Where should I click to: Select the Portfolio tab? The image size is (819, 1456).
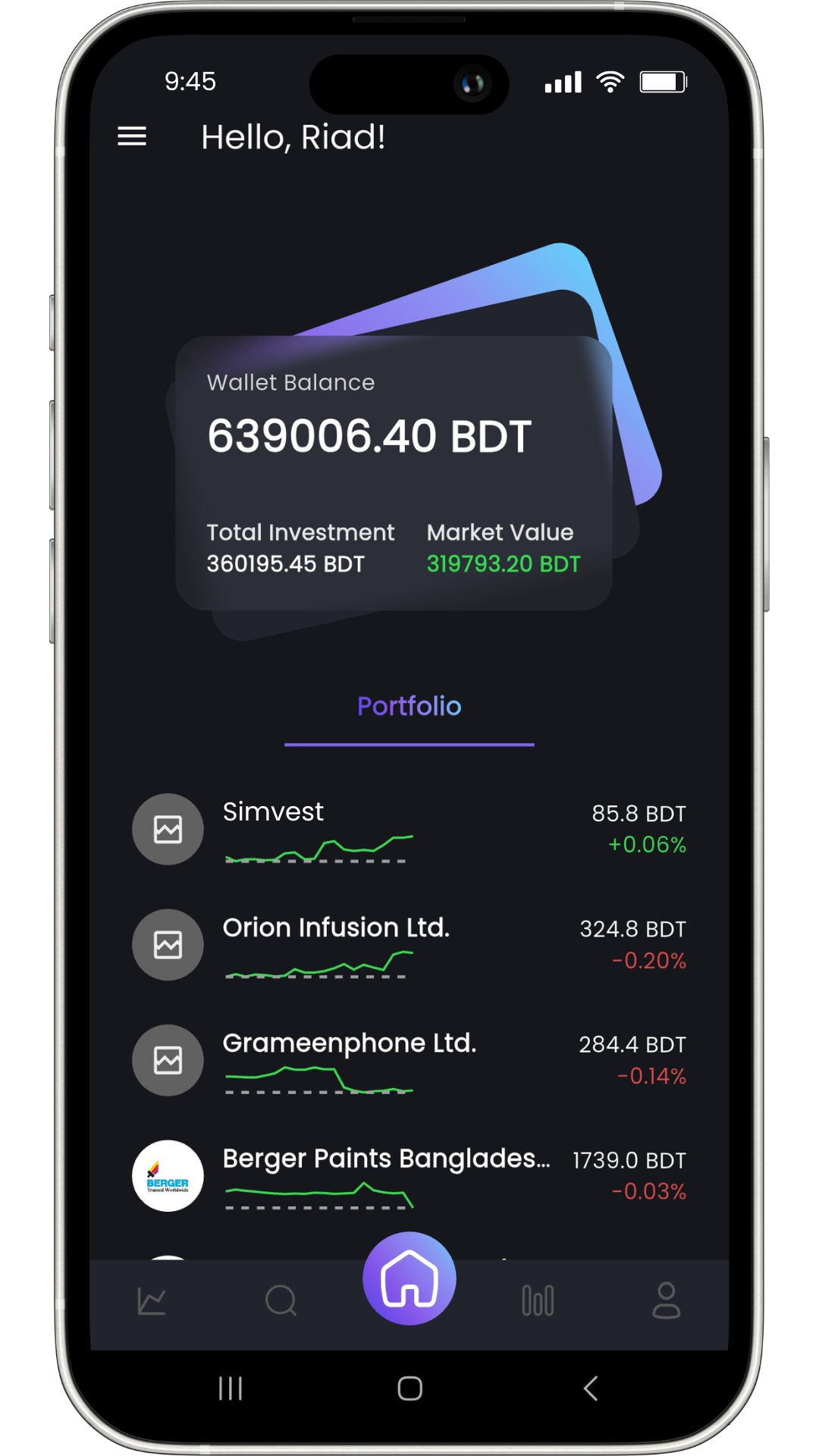(x=409, y=707)
